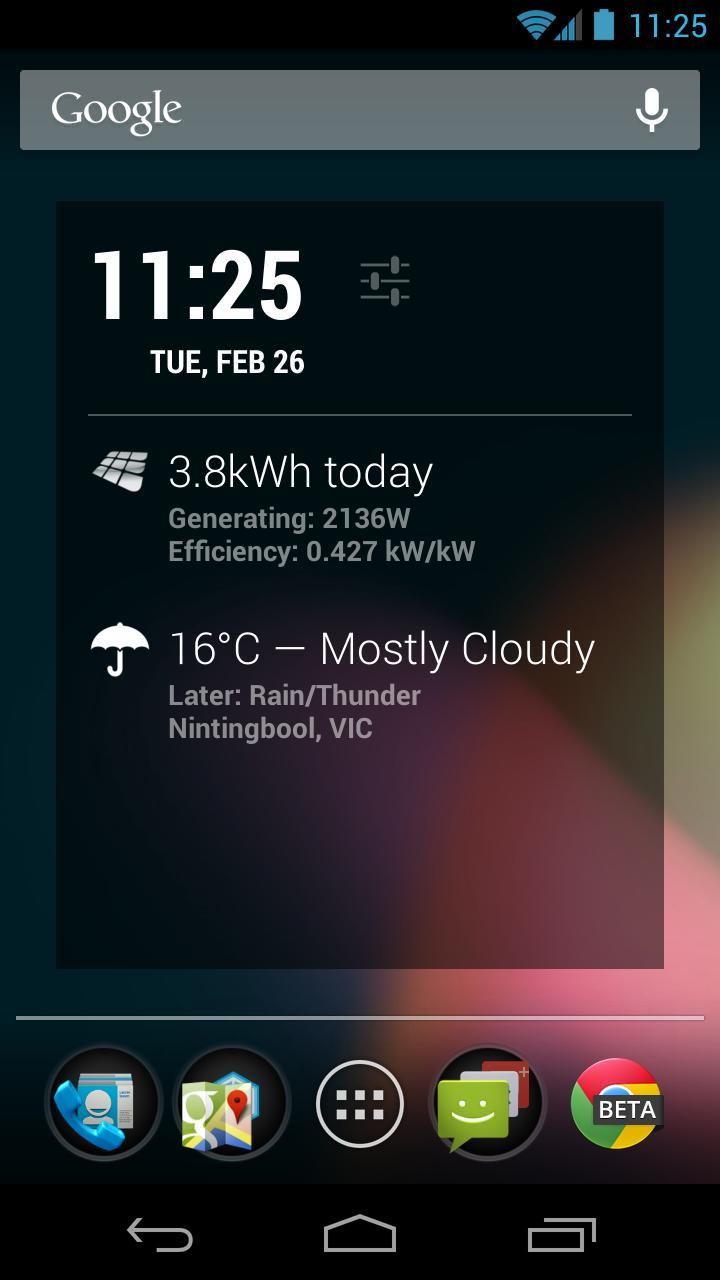
Task: Open the 3.8kWh today solar summary
Action: (300, 470)
